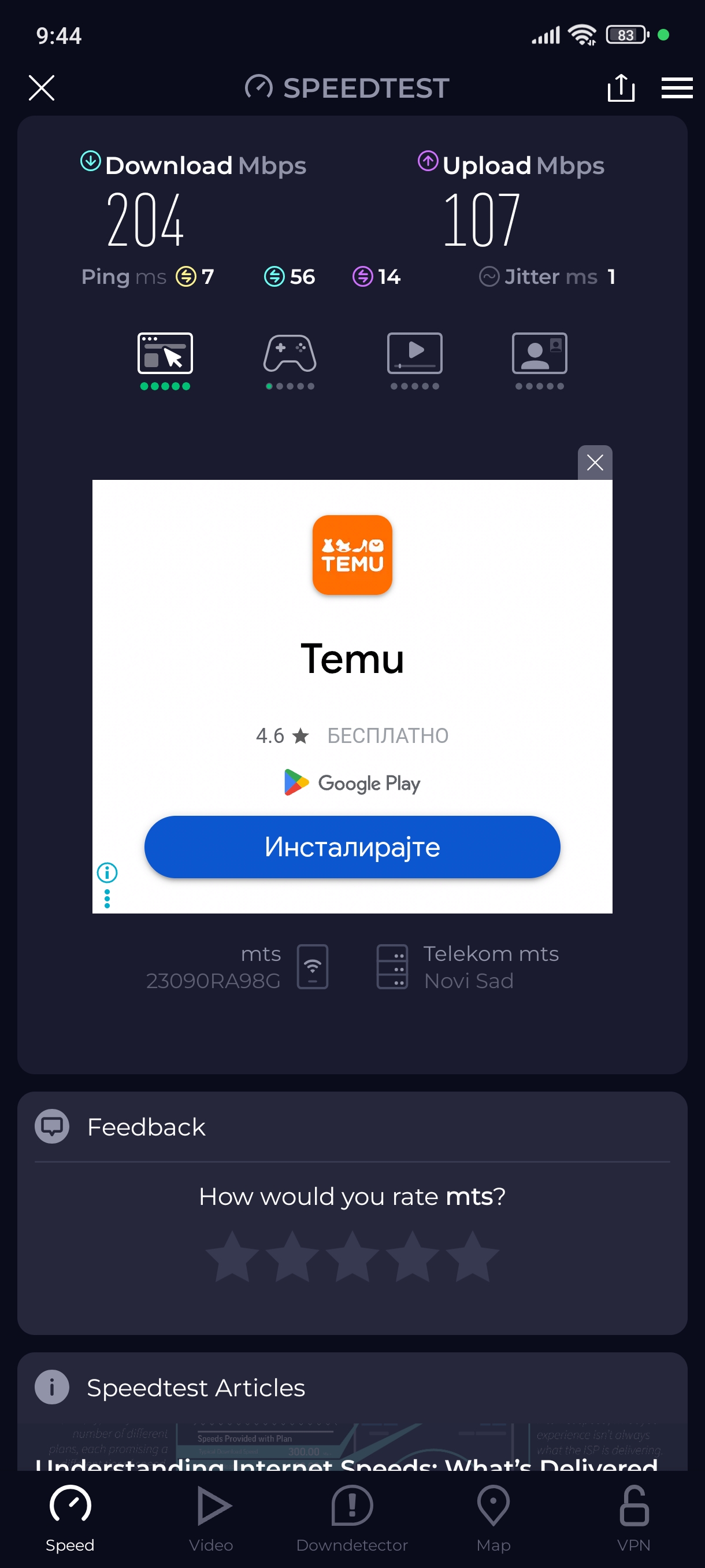The height and width of the screenshot is (1568, 705).
Task: Rate mts one star
Action: coord(232,1256)
